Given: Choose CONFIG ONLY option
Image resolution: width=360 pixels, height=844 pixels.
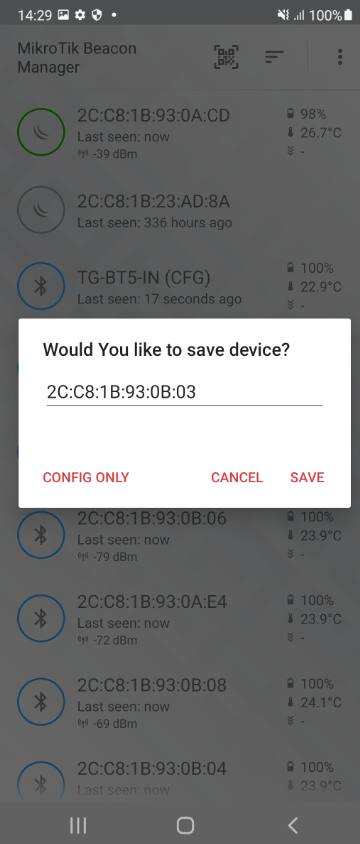Looking at the screenshot, I should [x=86, y=477].
